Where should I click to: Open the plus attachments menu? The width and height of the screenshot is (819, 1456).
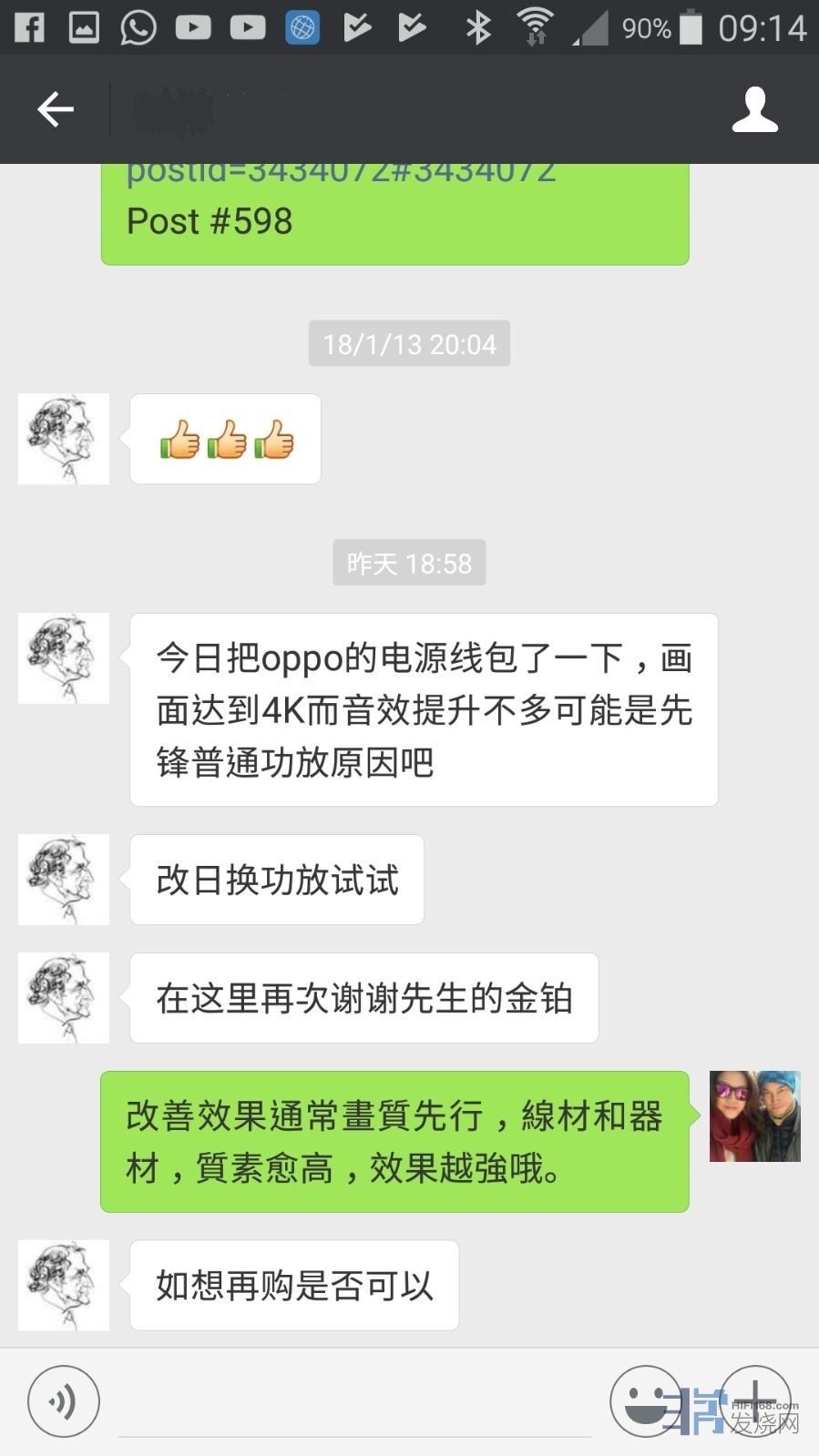pos(755,1401)
